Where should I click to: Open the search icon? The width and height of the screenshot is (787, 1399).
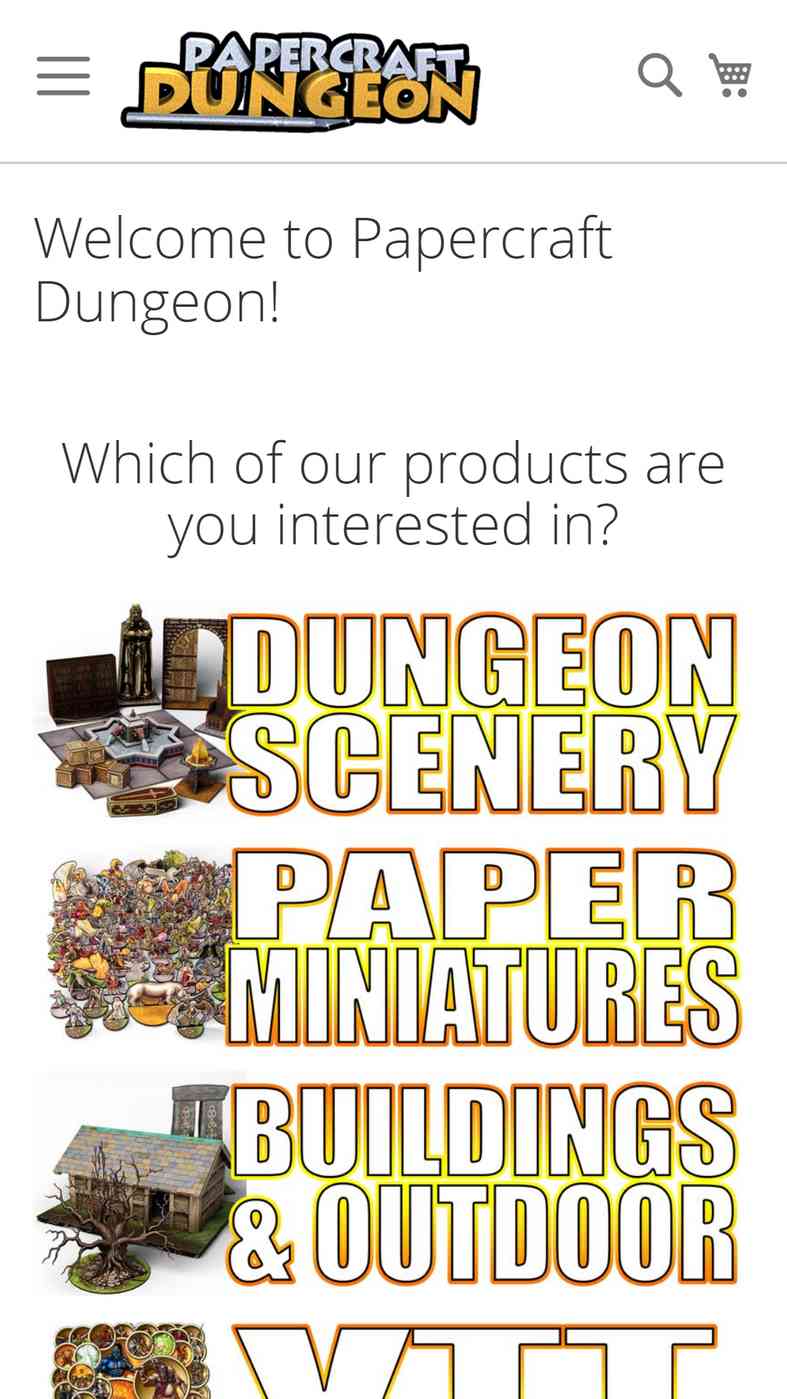[x=660, y=75]
